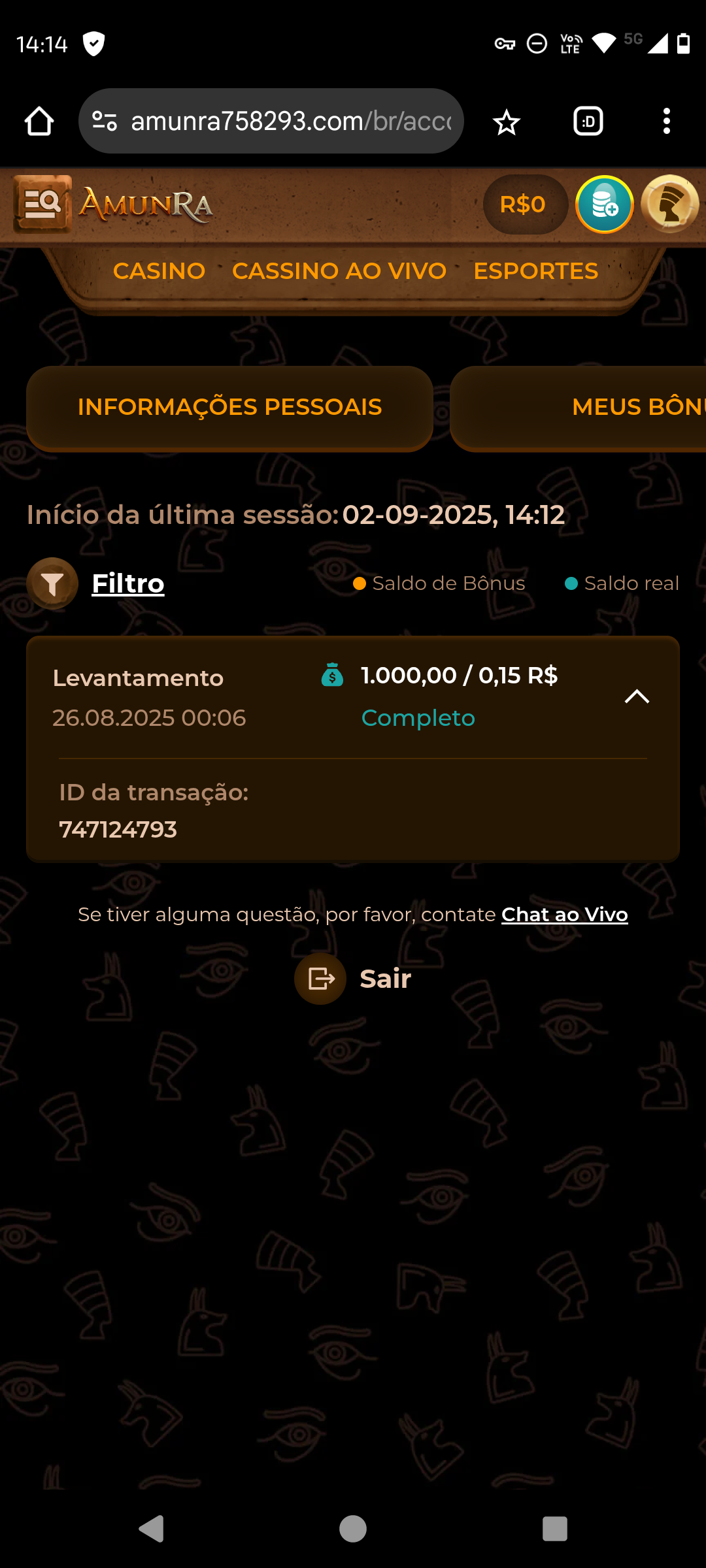Viewport: 706px width, 1568px height.
Task: Click the Filtro funnel icon
Action: pyautogui.click(x=52, y=583)
